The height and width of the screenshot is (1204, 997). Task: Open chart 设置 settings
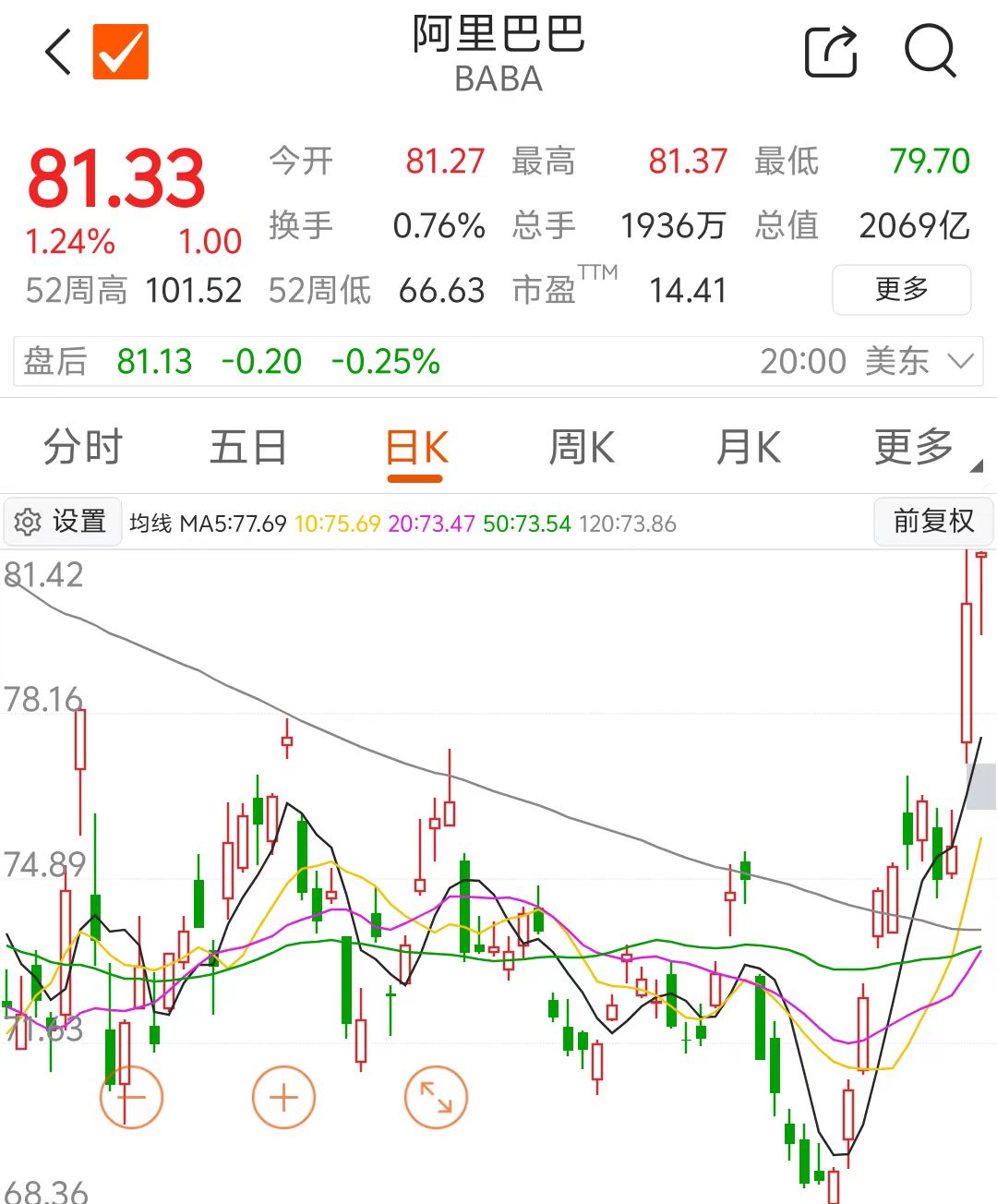[x=63, y=522]
